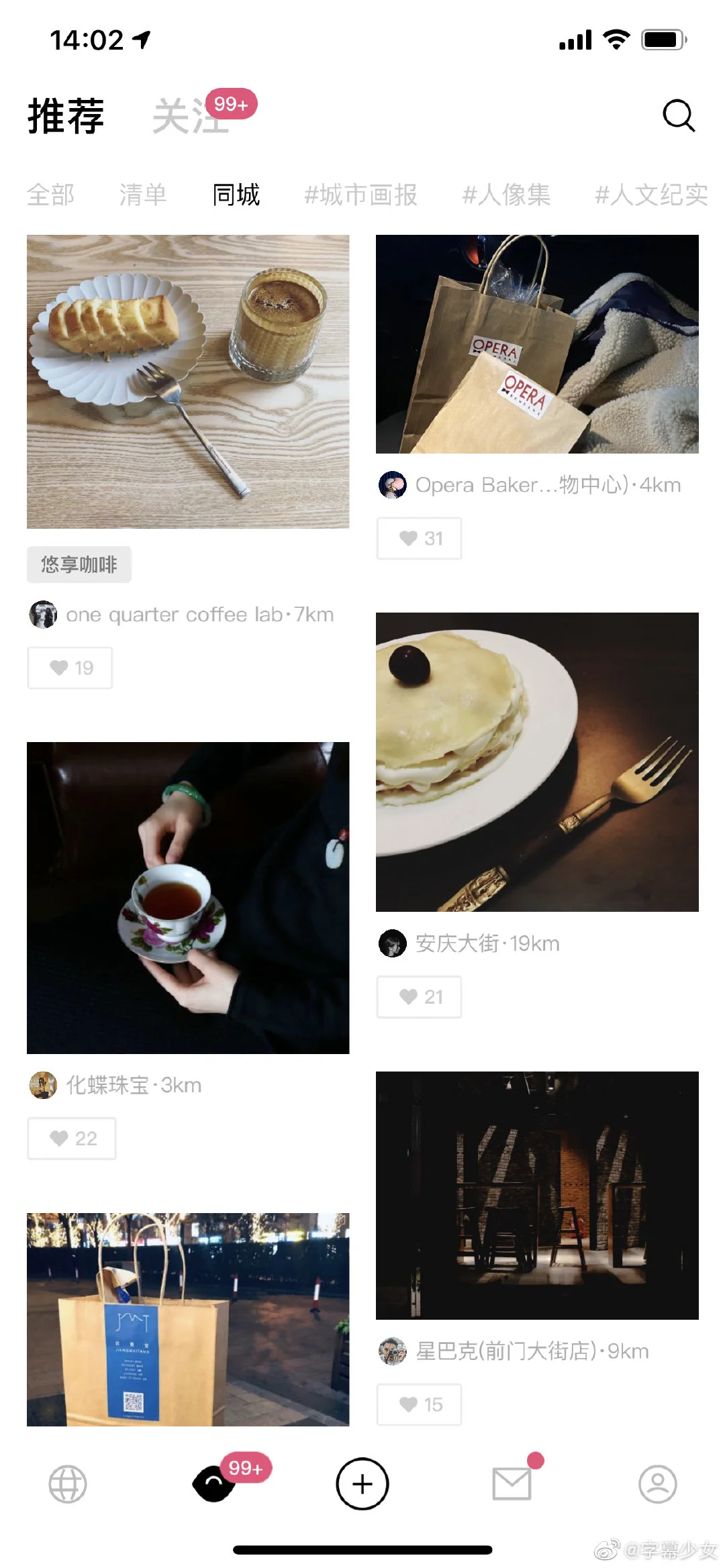Image resolution: width=725 pixels, height=1568 pixels.
Task: View the Opera Bakery paper bag photo
Action: pyautogui.click(x=537, y=344)
